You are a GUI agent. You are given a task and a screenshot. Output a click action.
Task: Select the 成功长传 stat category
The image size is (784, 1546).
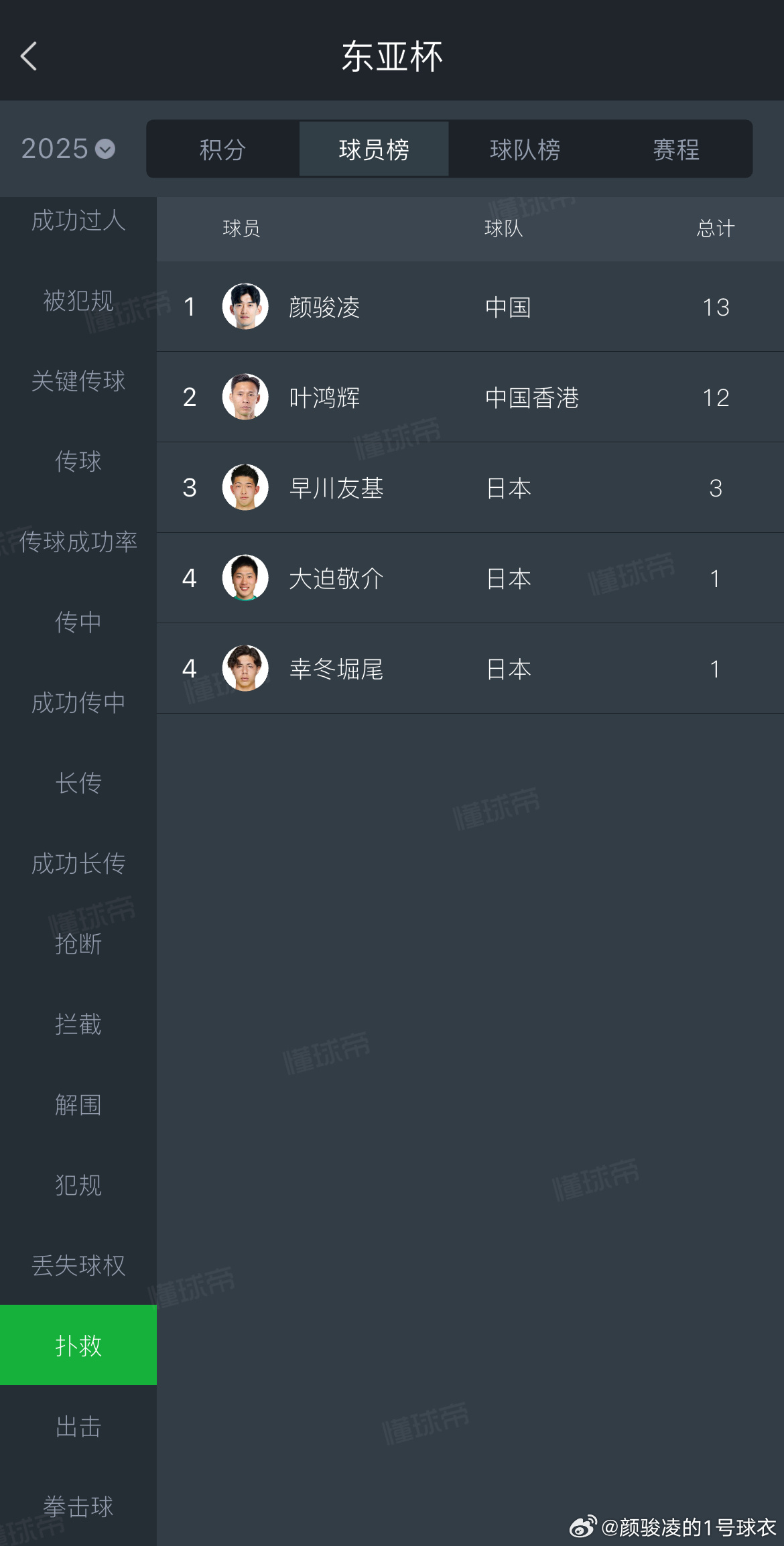tap(78, 863)
